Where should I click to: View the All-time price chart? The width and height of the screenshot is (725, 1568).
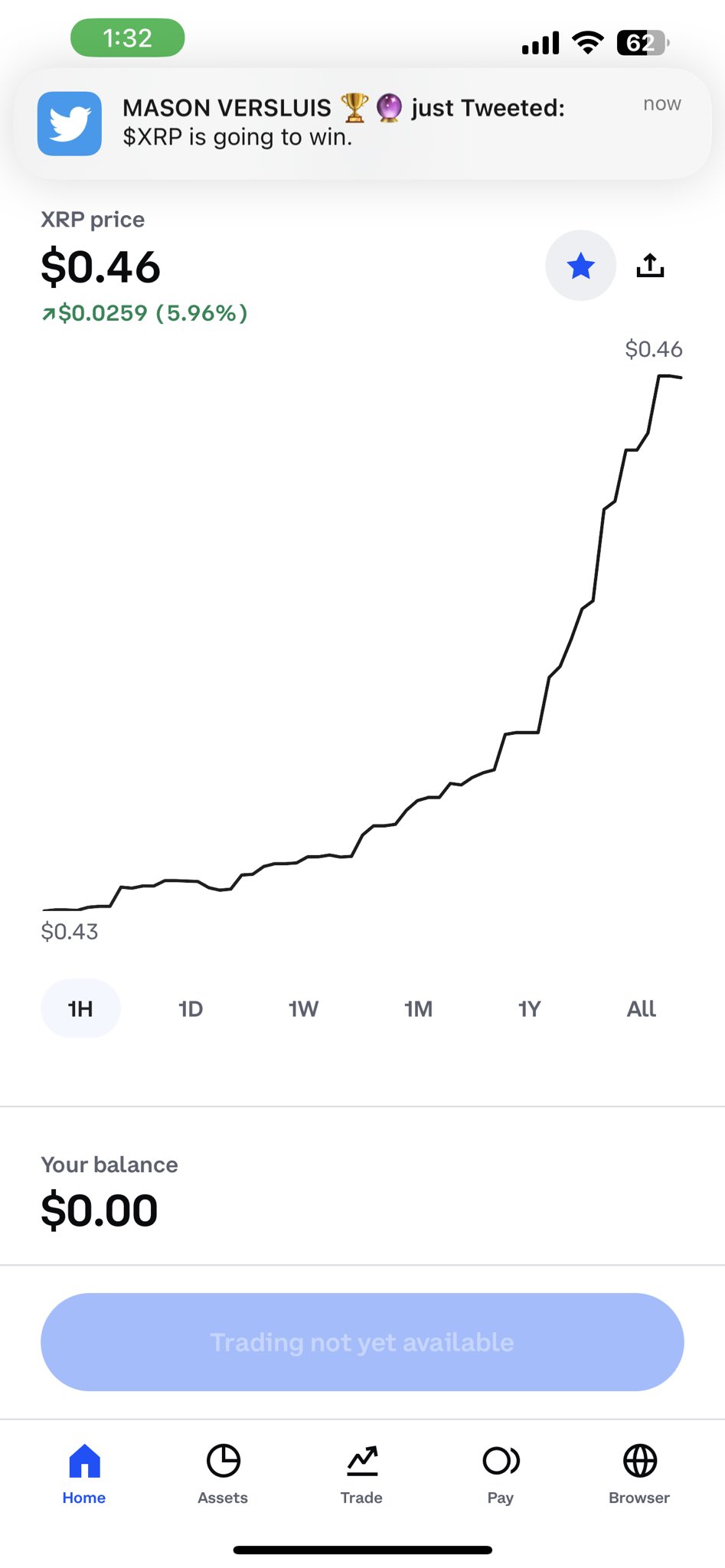(642, 1008)
